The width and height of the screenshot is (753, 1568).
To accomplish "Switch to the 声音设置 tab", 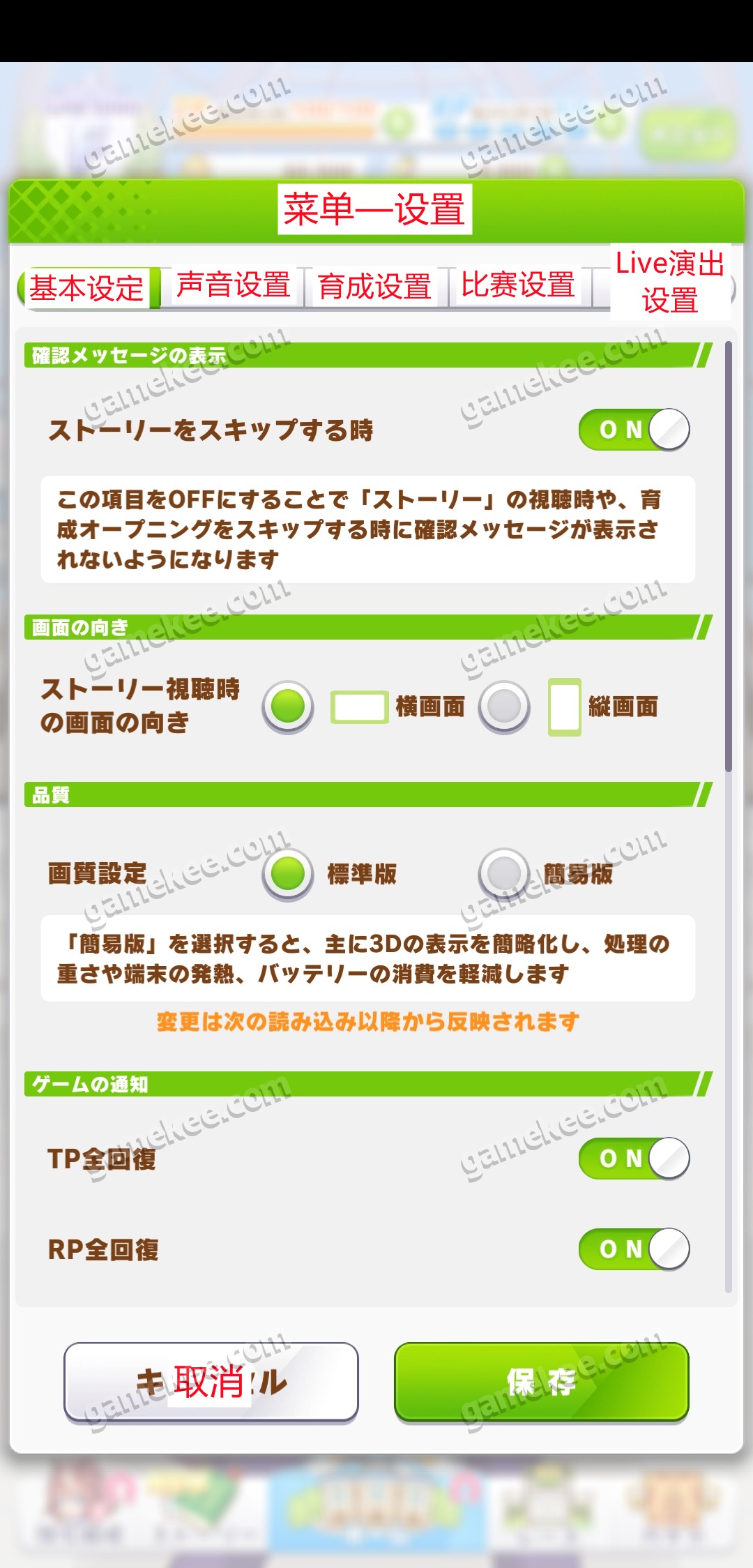I will (234, 286).
